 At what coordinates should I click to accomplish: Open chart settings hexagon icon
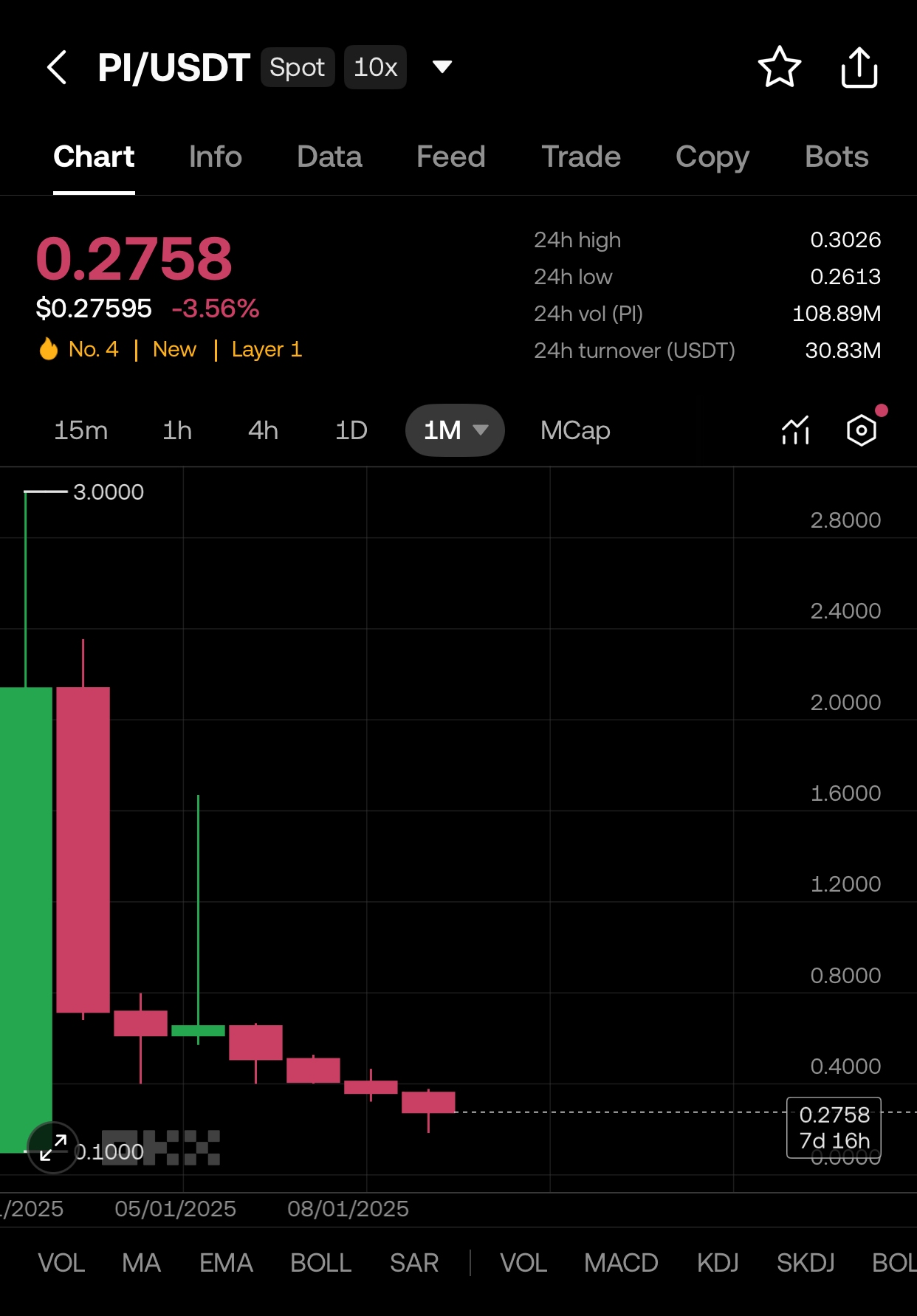861,430
